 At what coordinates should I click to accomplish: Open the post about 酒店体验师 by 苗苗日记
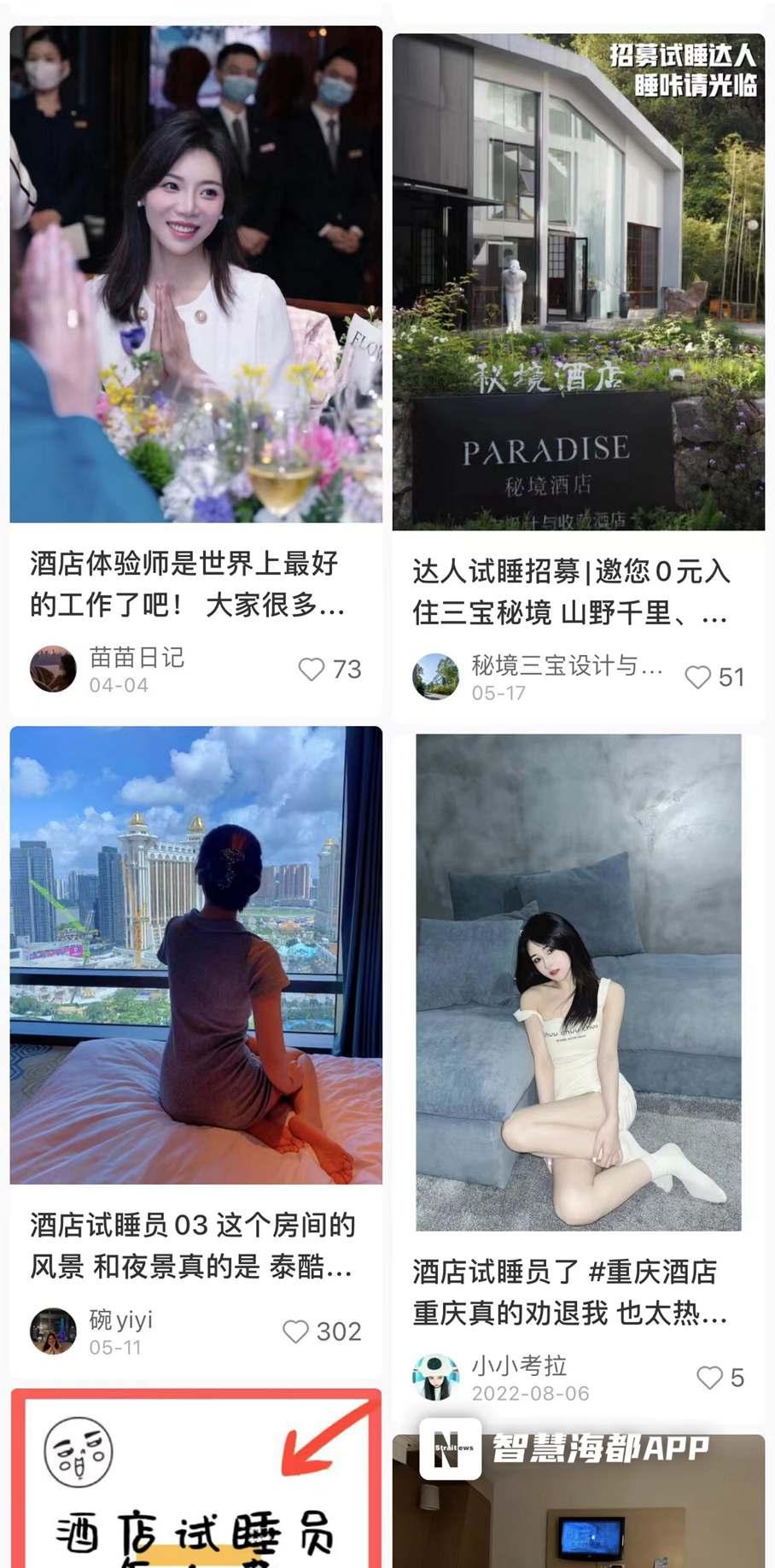pyautogui.click(x=195, y=273)
